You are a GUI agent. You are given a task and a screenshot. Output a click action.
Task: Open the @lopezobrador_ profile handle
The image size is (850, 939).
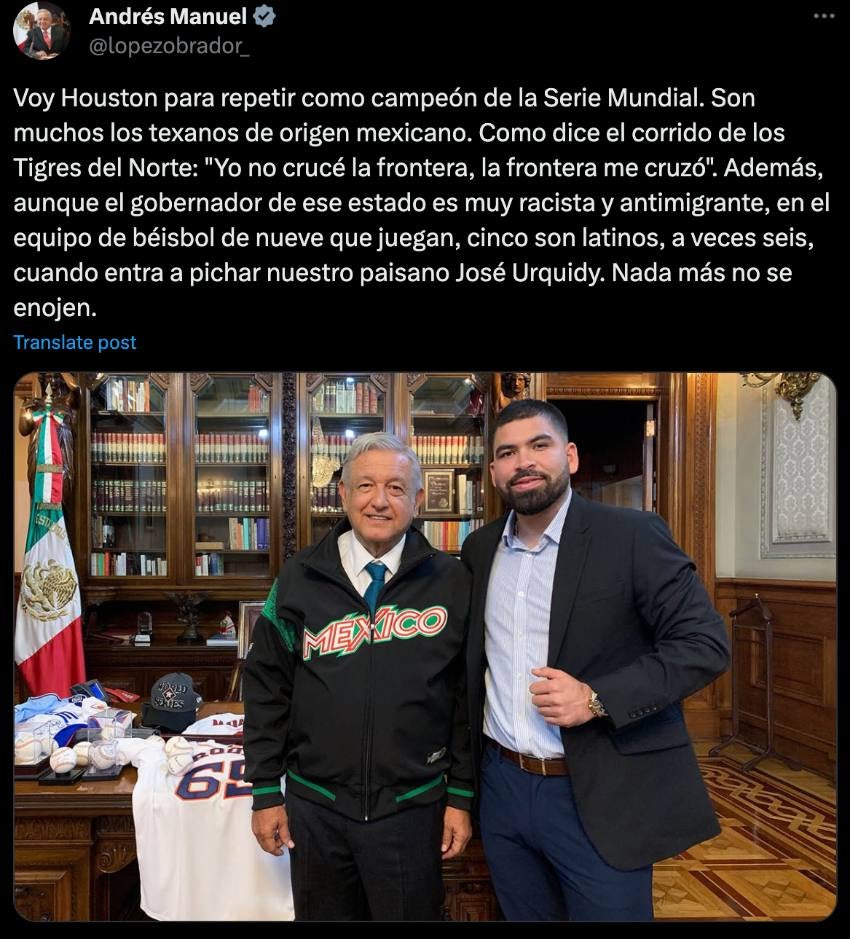click(x=169, y=46)
